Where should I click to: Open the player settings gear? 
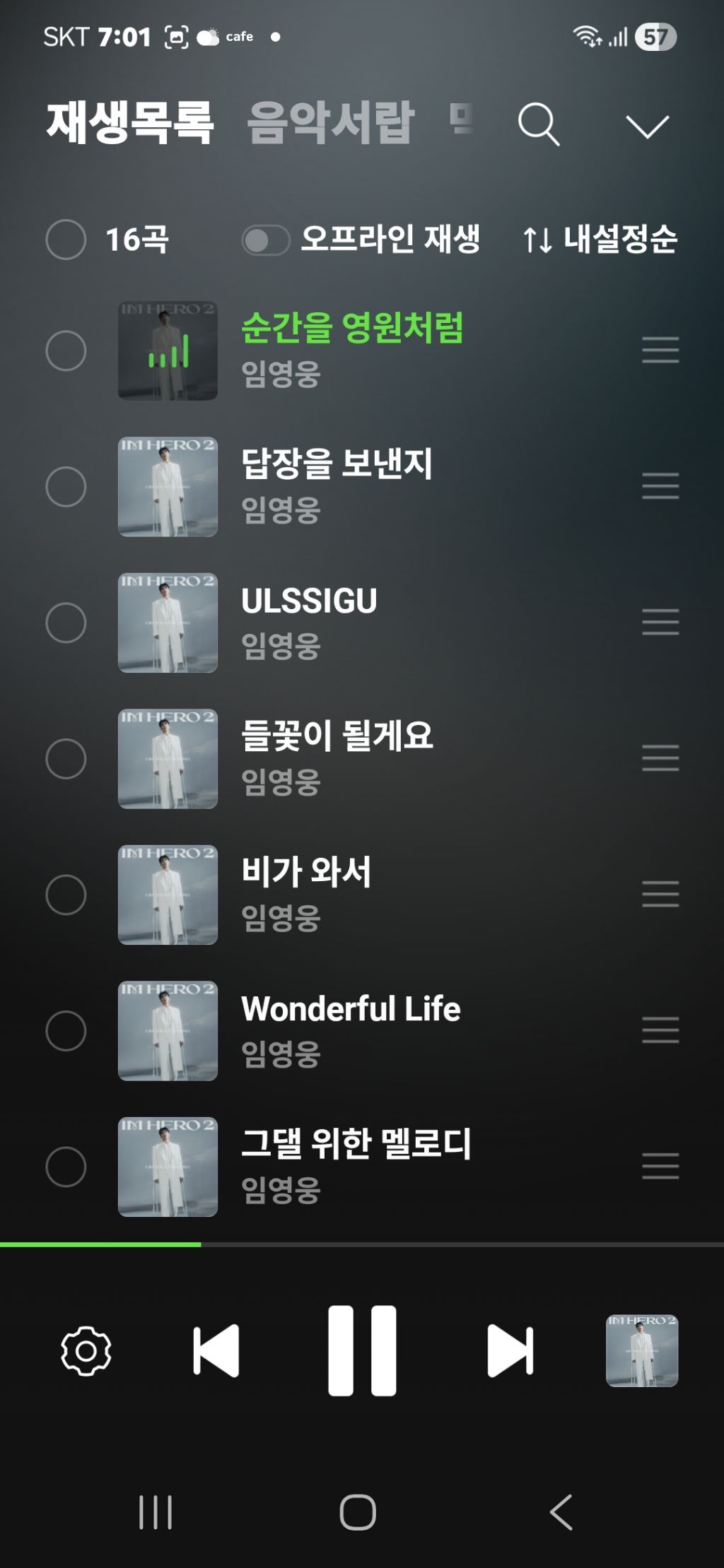pos(86,1351)
